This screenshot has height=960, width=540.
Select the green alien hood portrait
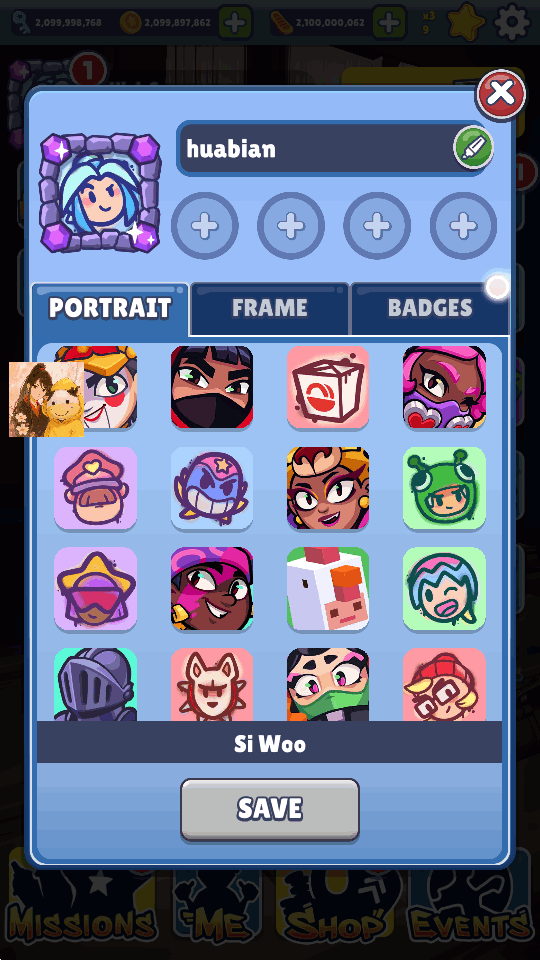tap(444, 489)
